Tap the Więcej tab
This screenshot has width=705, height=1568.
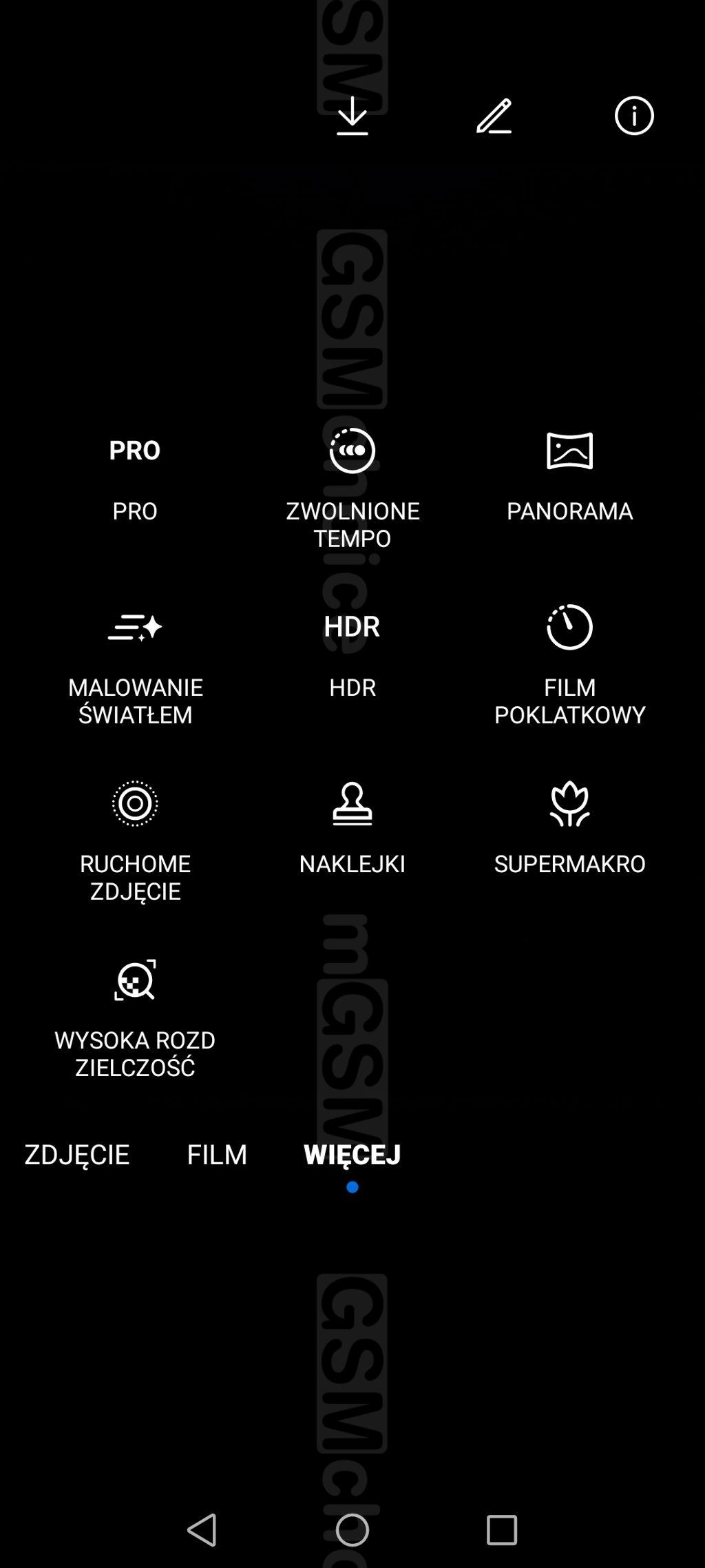pyautogui.click(x=352, y=1155)
